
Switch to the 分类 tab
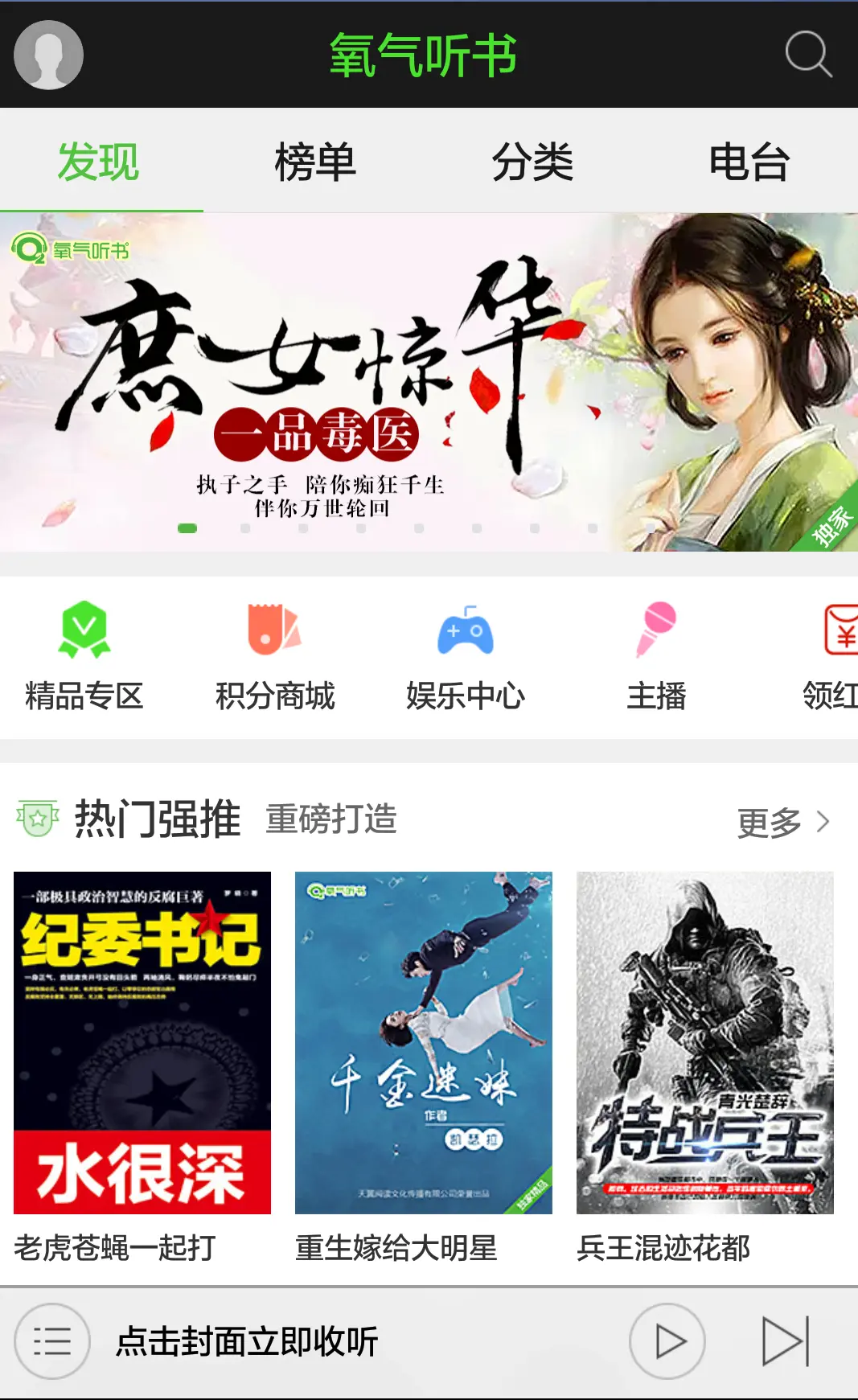(x=532, y=162)
